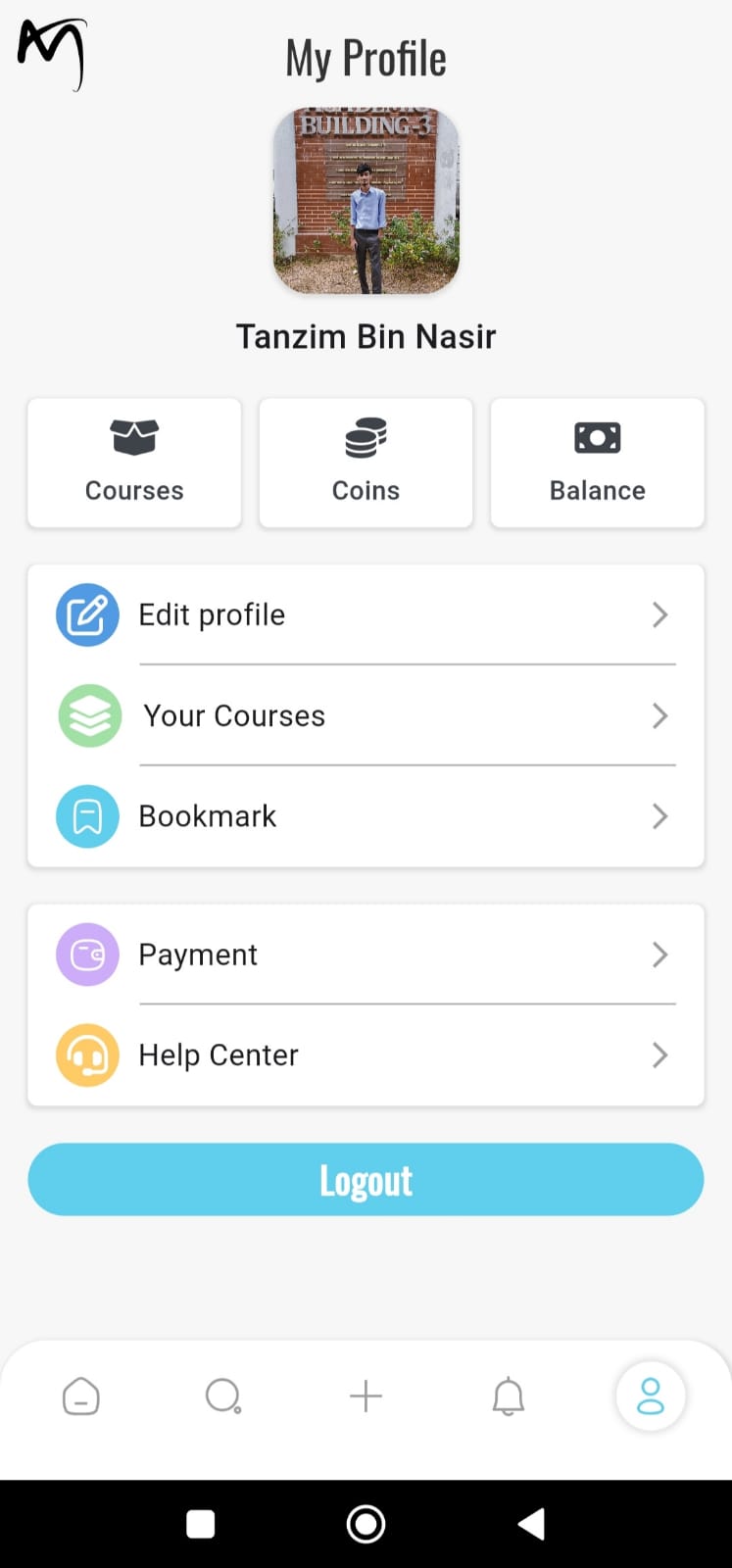Screen dimensions: 732x1568
Task: Go to Your Courses
Action: (x=366, y=715)
